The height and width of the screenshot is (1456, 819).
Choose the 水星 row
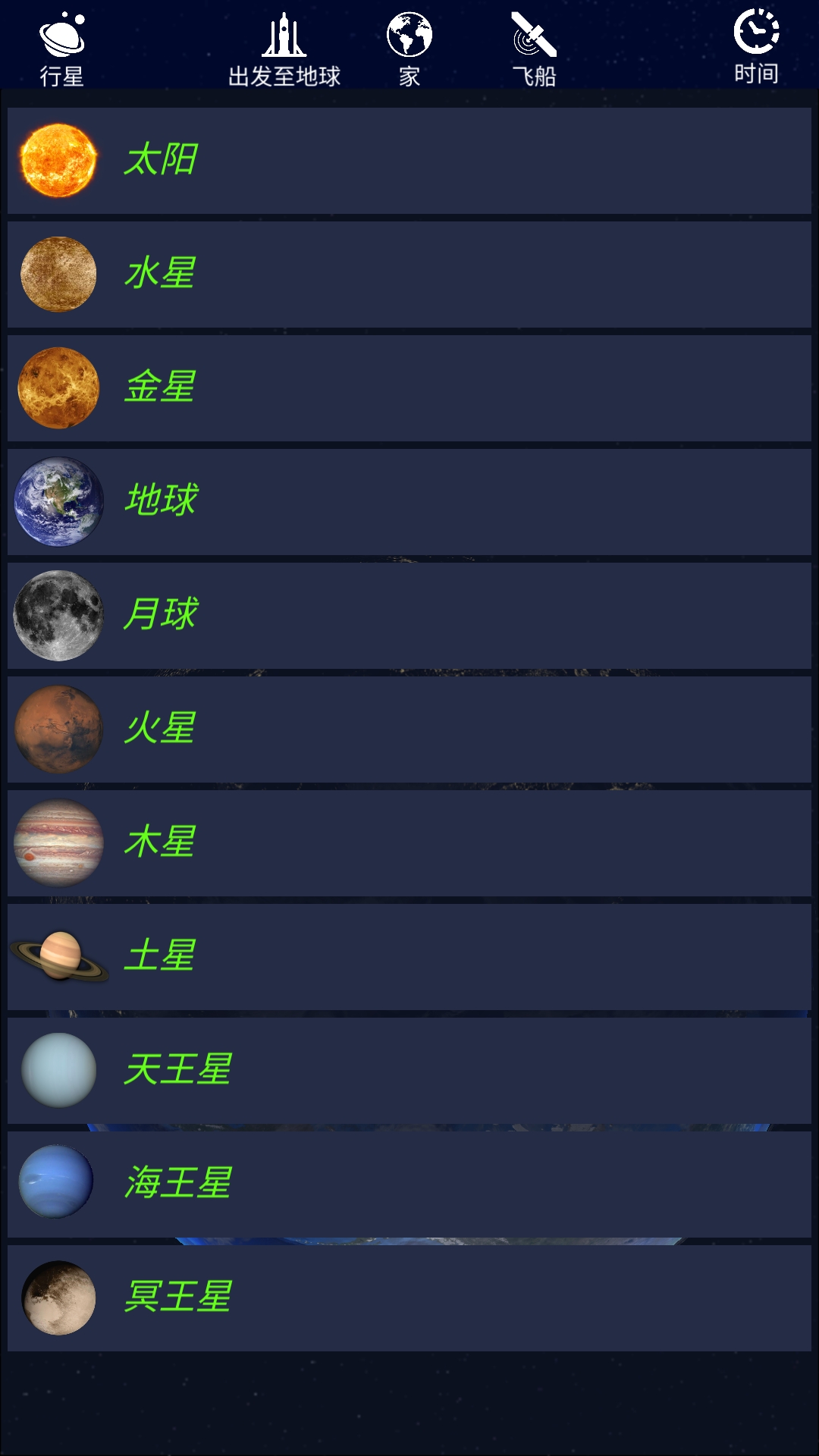coord(409,275)
